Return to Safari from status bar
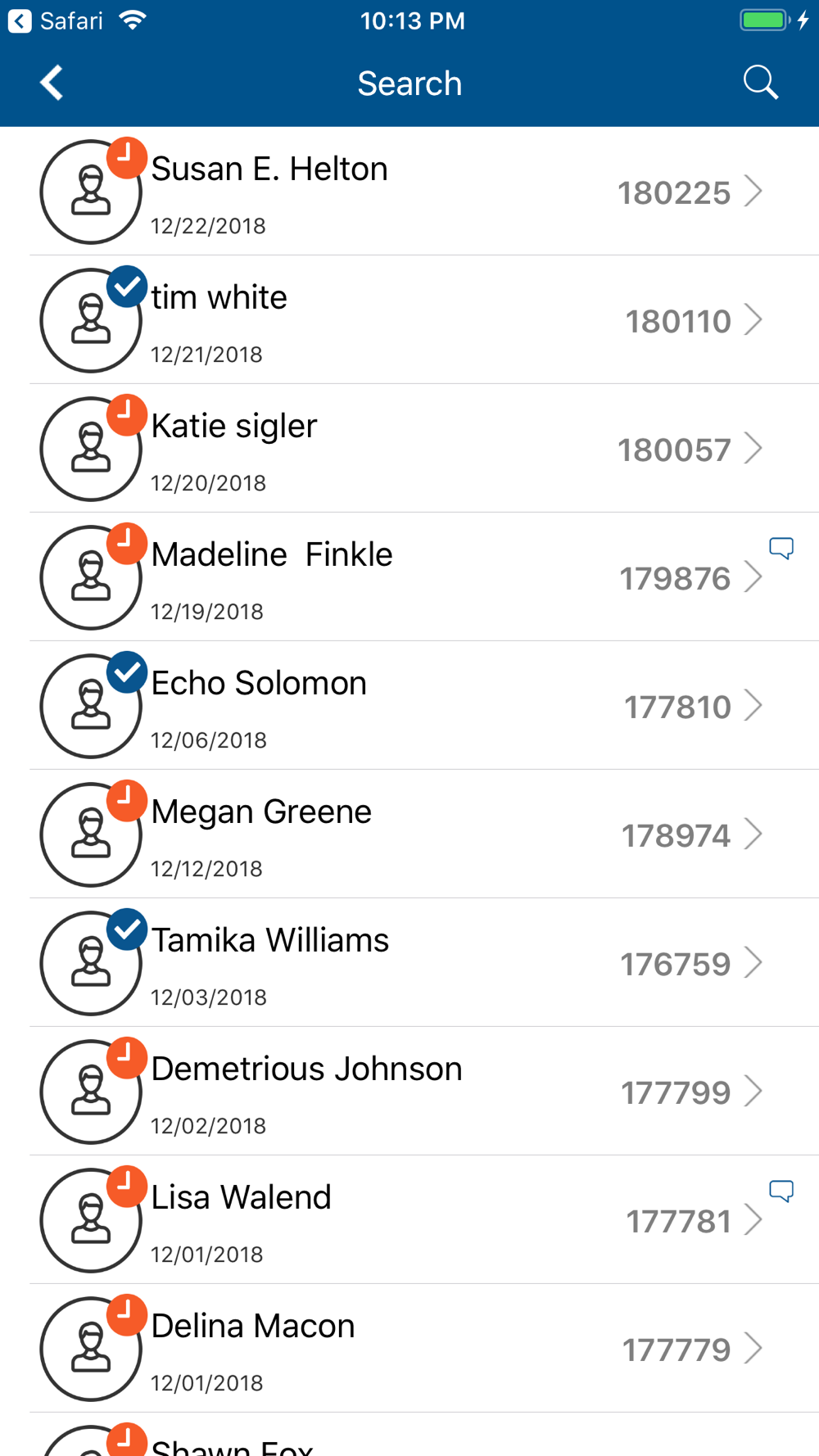Image resolution: width=819 pixels, height=1456 pixels. pyautogui.click(x=56, y=20)
